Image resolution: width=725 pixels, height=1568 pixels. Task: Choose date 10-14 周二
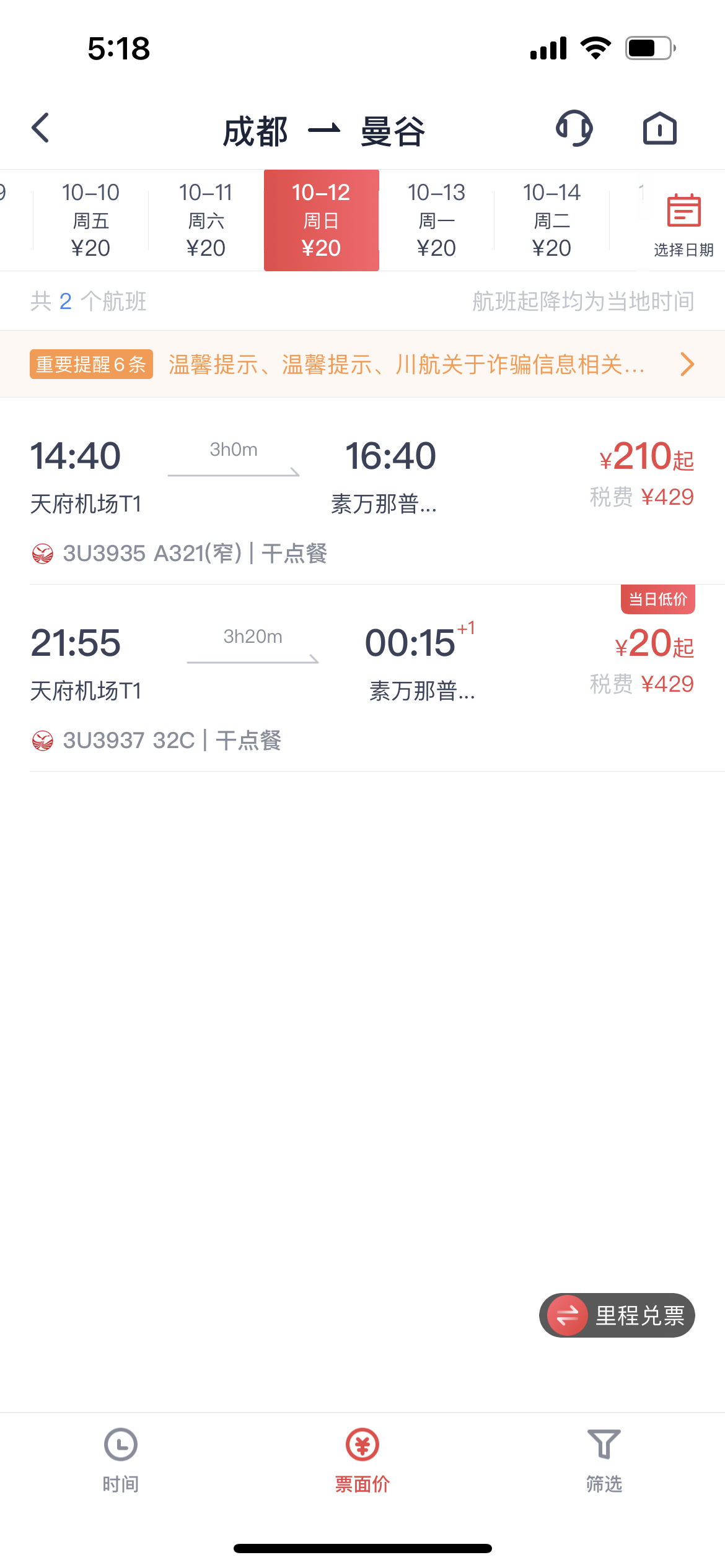(551, 220)
